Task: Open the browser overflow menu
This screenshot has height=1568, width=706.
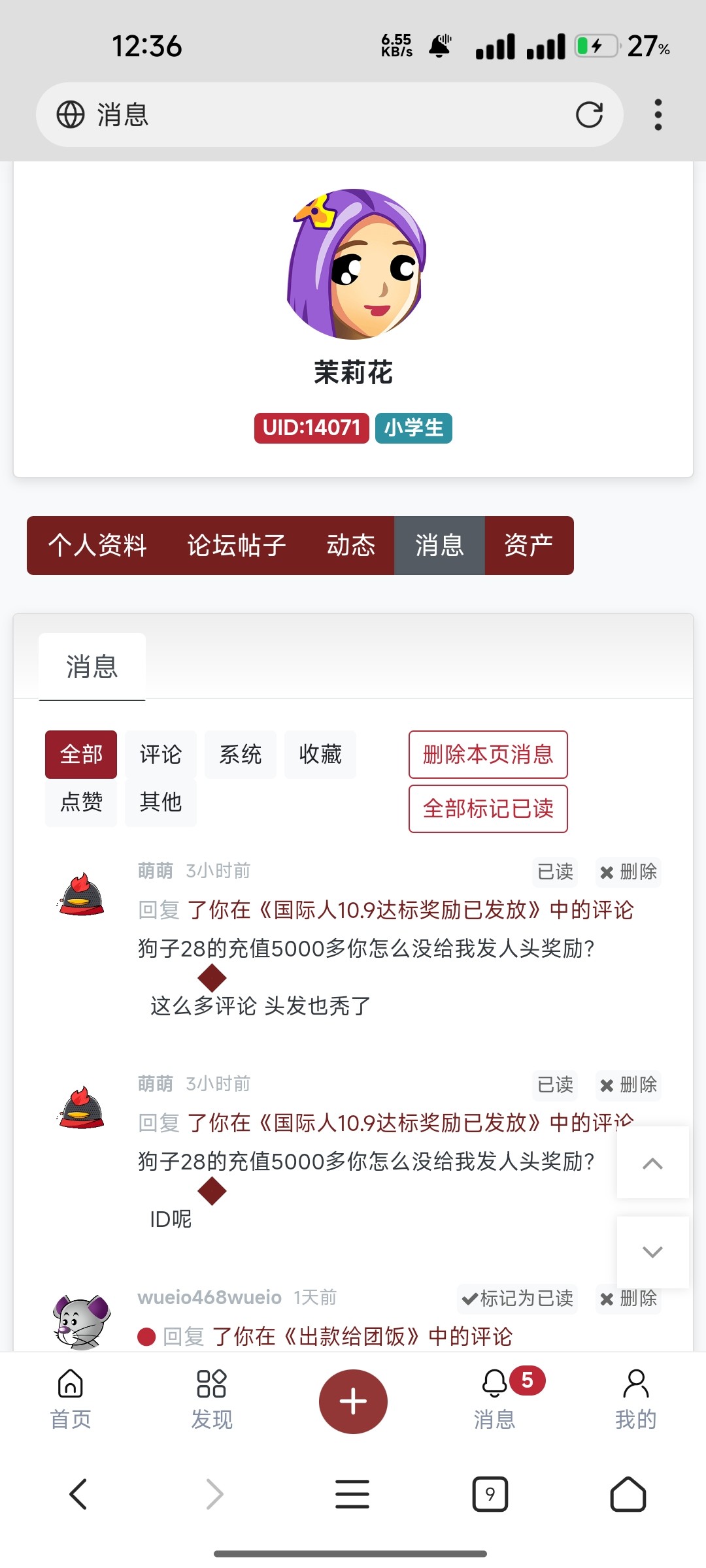Action: (x=658, y=115)
